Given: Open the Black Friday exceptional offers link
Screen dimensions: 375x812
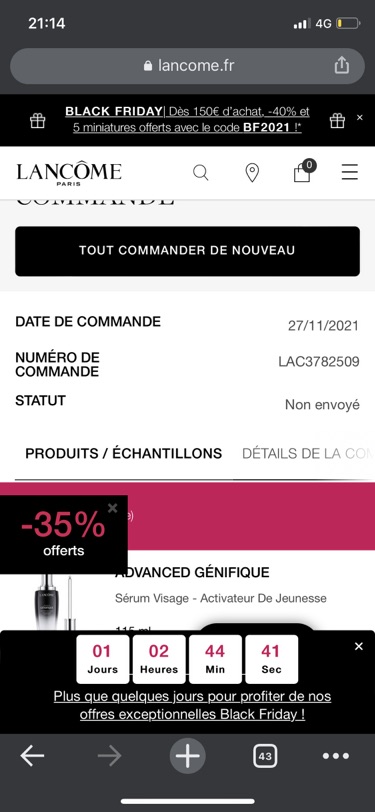Looking at the screenshot, I should pos(192,705).
